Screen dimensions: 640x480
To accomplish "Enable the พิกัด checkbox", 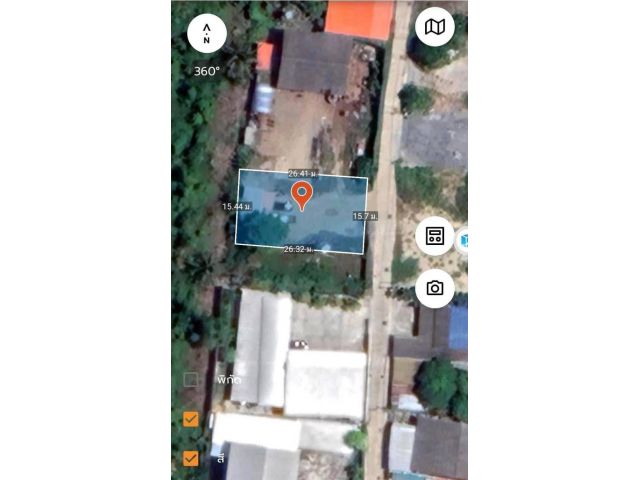I will pos(191,380).
